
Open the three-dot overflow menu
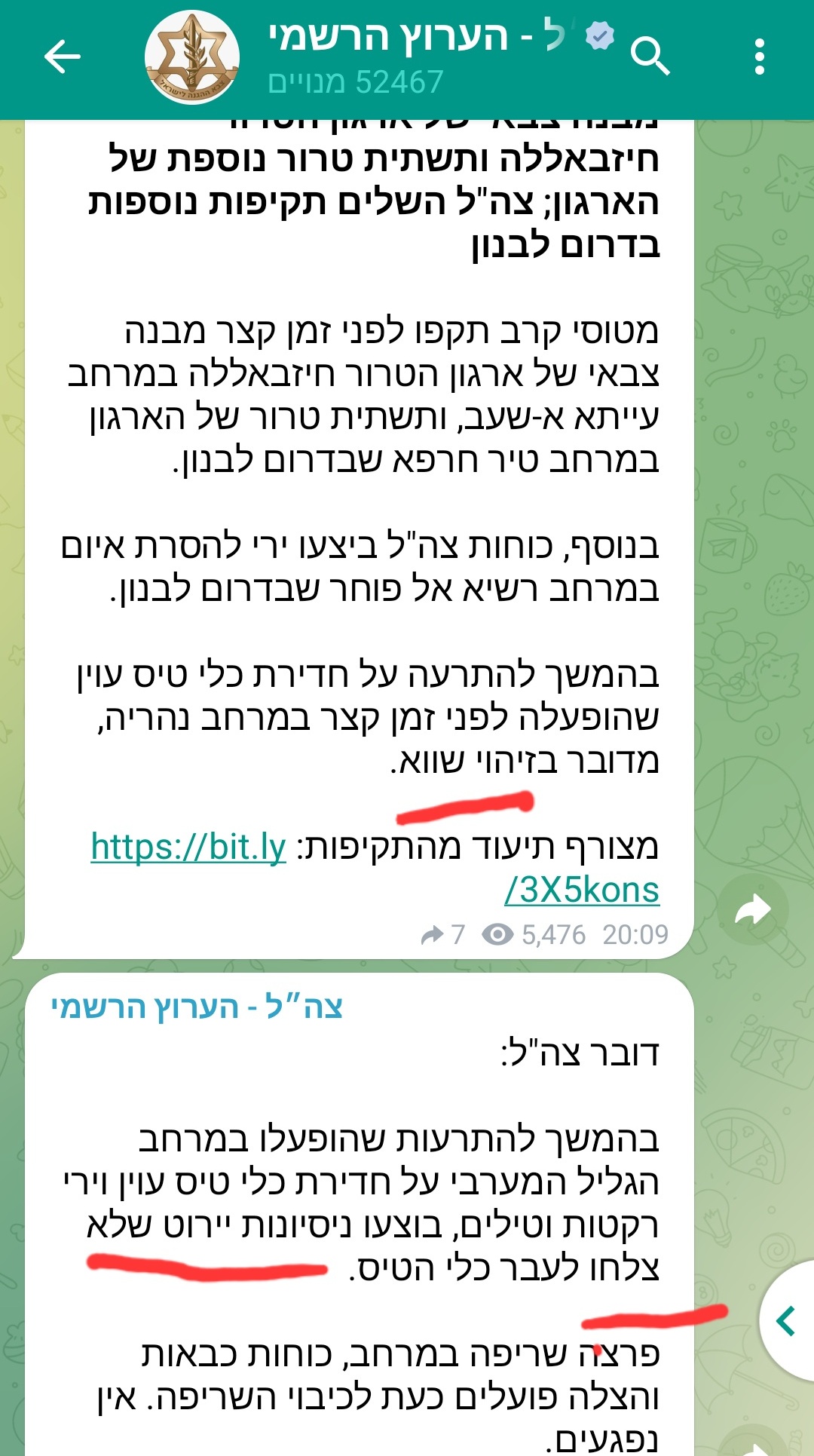[759, 57]
